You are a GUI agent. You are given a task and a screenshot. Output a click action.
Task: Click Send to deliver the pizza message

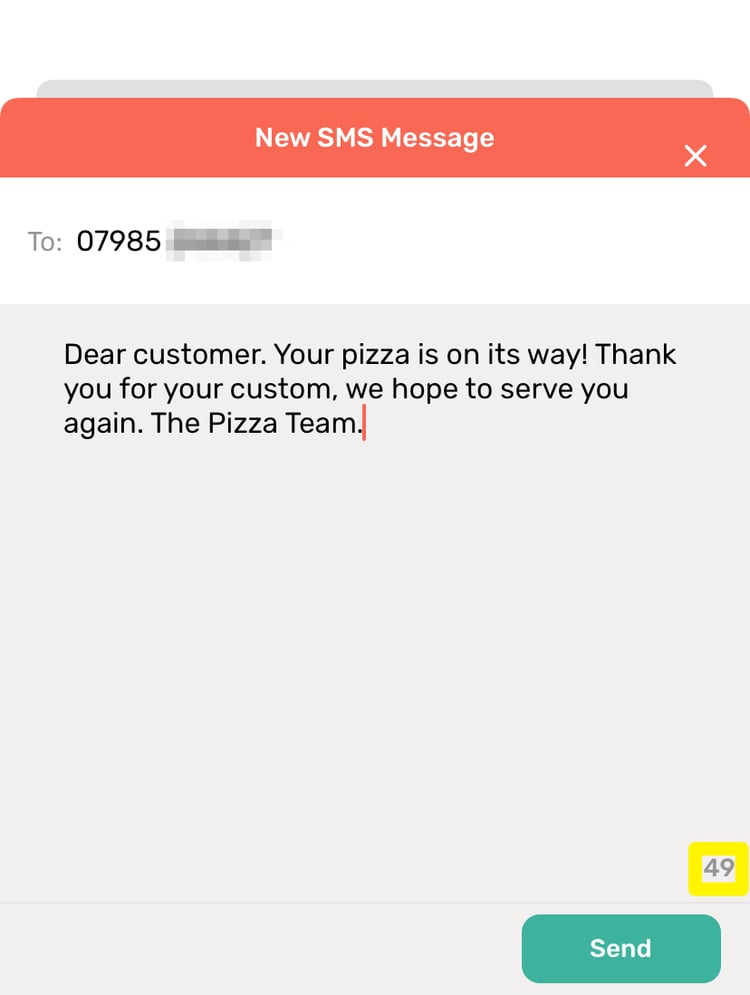point(620,948)
